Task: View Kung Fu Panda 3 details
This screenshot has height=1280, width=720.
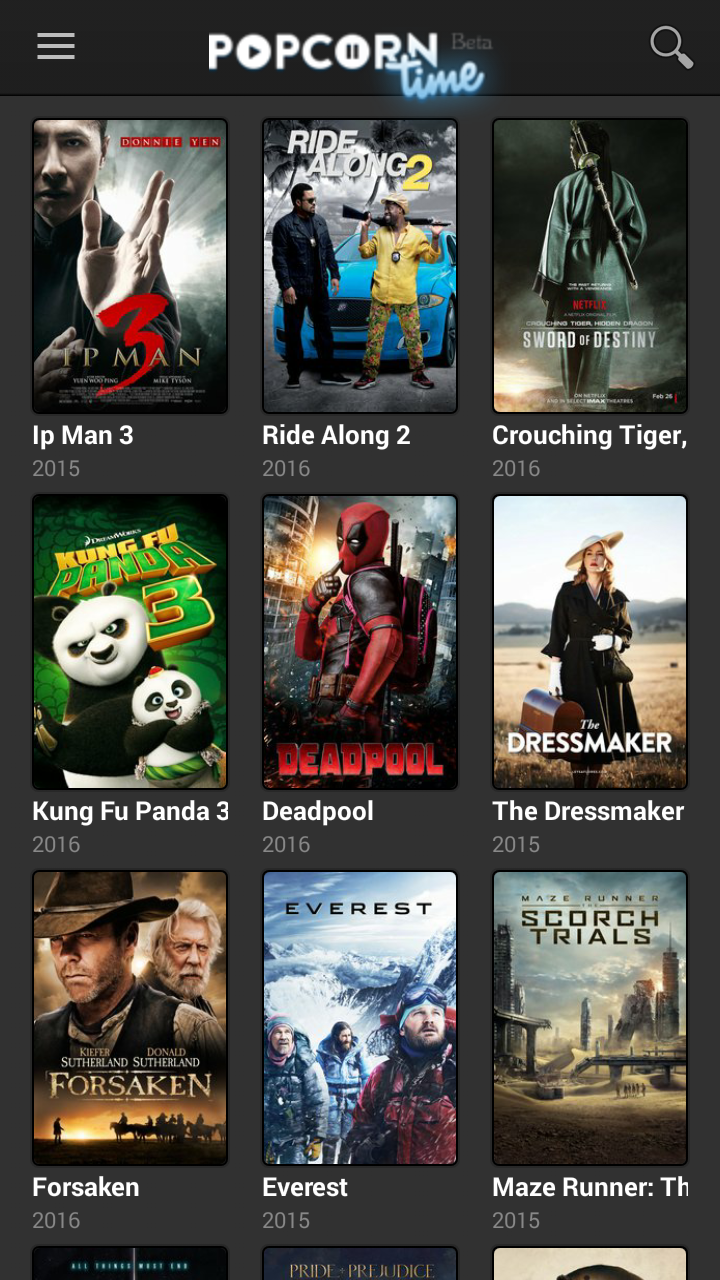Action: click(x=130, y=642)
